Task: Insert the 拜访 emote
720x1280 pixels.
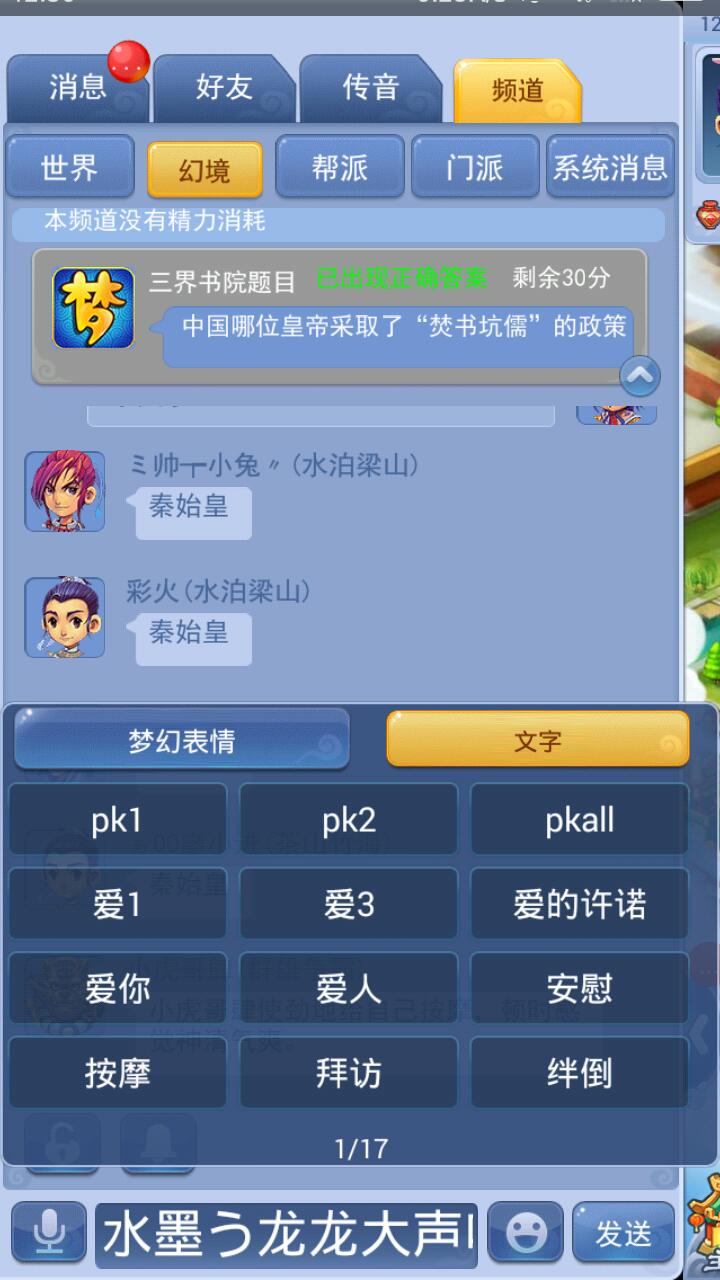Action: 348,1073
